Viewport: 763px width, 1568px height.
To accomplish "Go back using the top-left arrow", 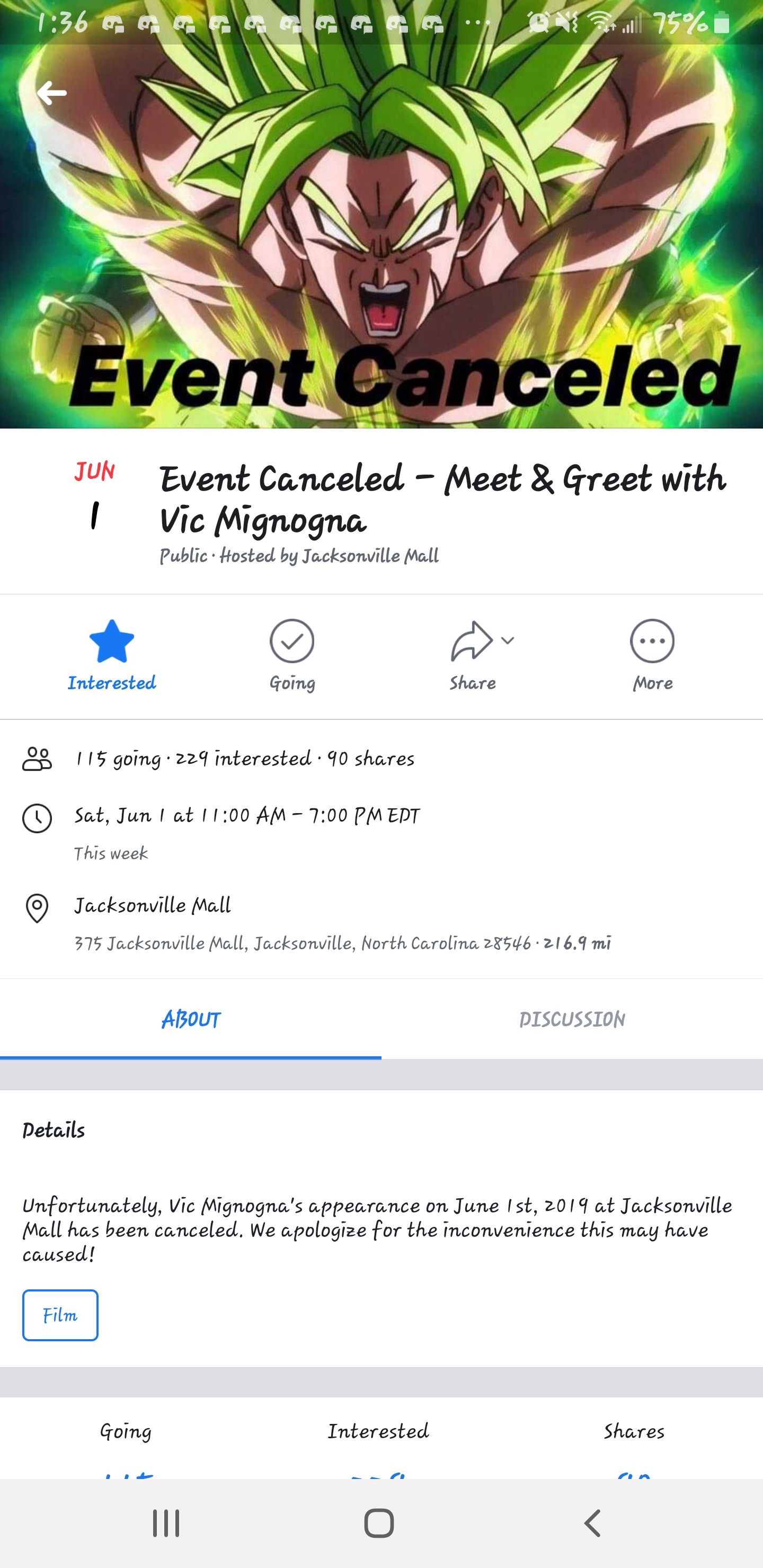I will (x=52, y=93).
